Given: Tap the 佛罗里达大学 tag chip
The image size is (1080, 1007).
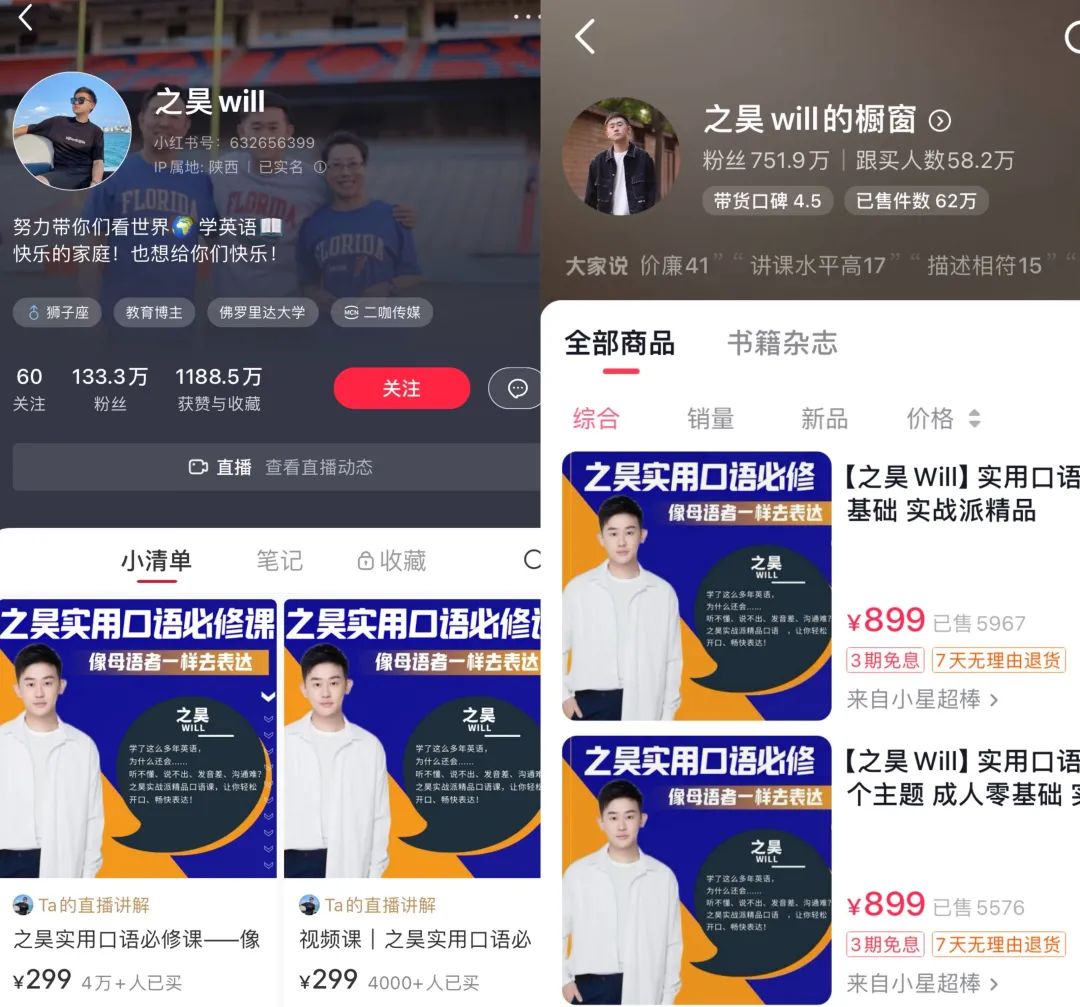Looking at the screenshot, I should point(262,313).
